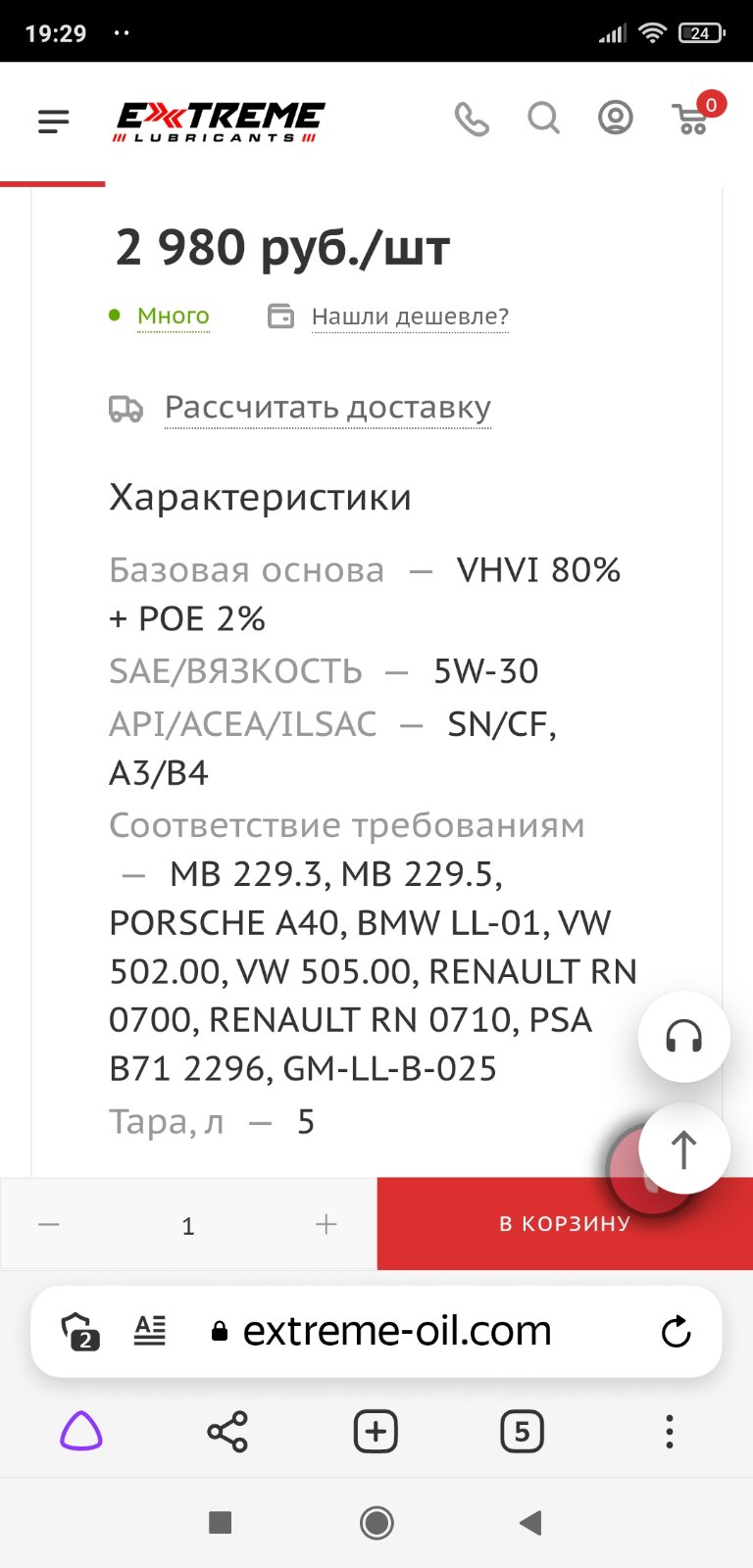The height and width of the screenshot is (1568, 753).
Task: Tap the address bar extreme-oil.com
Action: coord(397,1331)
